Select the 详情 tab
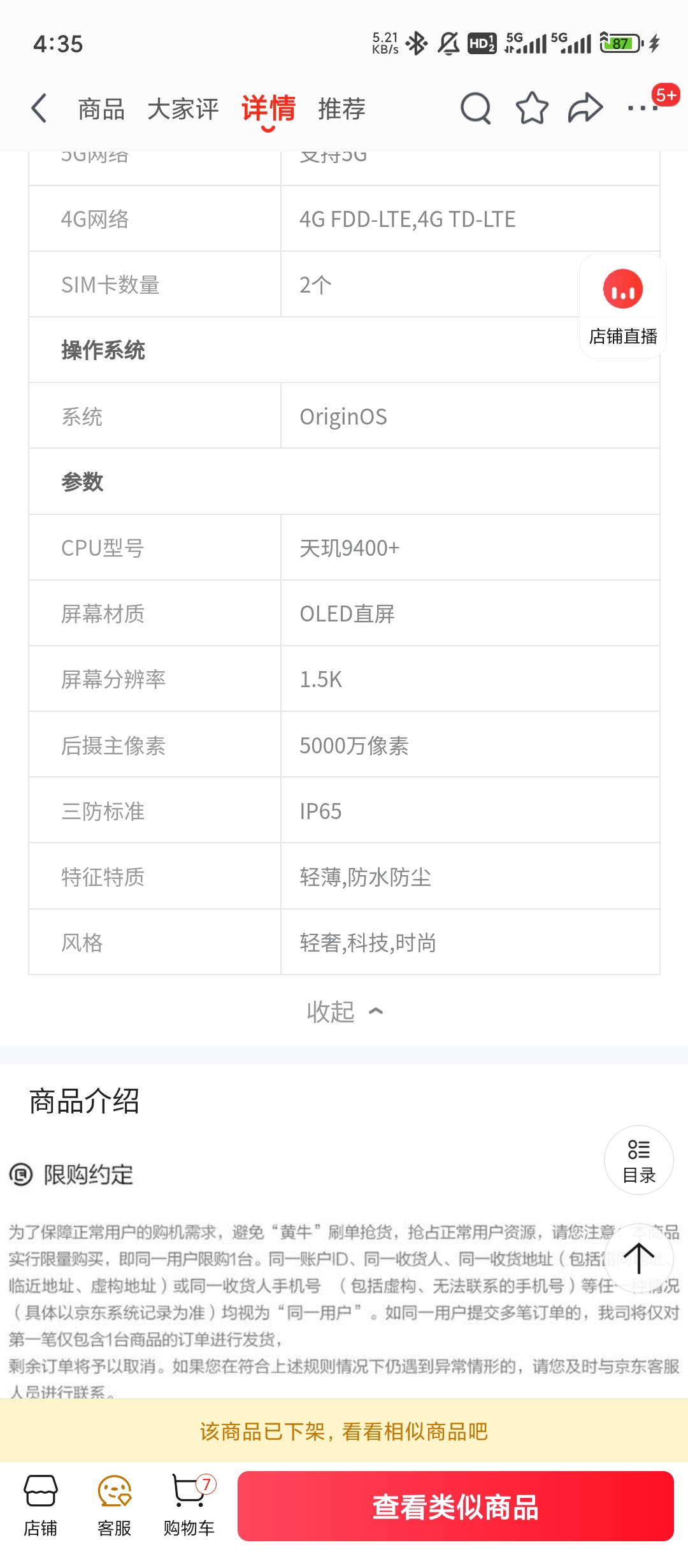Viewport: 688px width, 1568px height. pyautogui.click(x=268, y=109)
